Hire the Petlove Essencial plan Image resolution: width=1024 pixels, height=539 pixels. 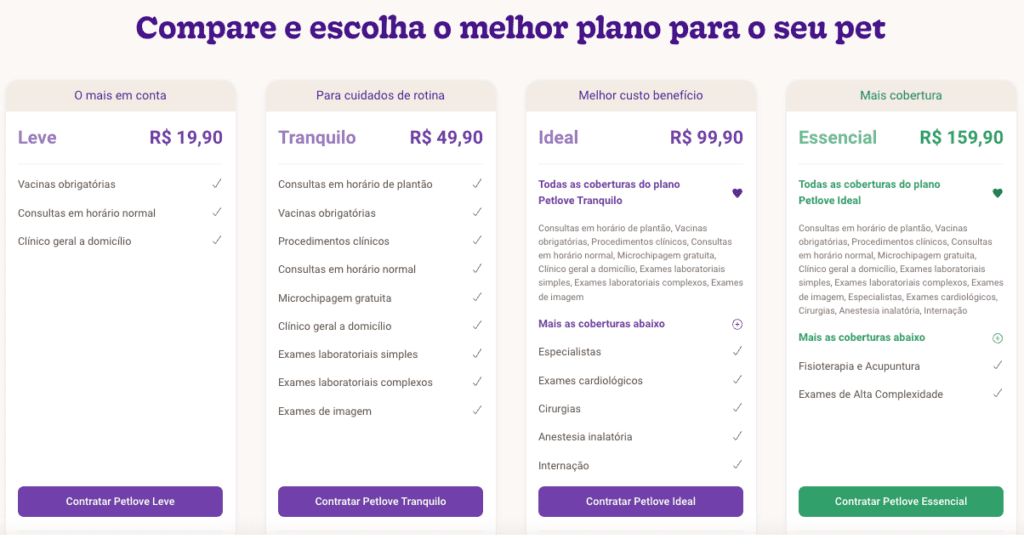pos(900,501)
